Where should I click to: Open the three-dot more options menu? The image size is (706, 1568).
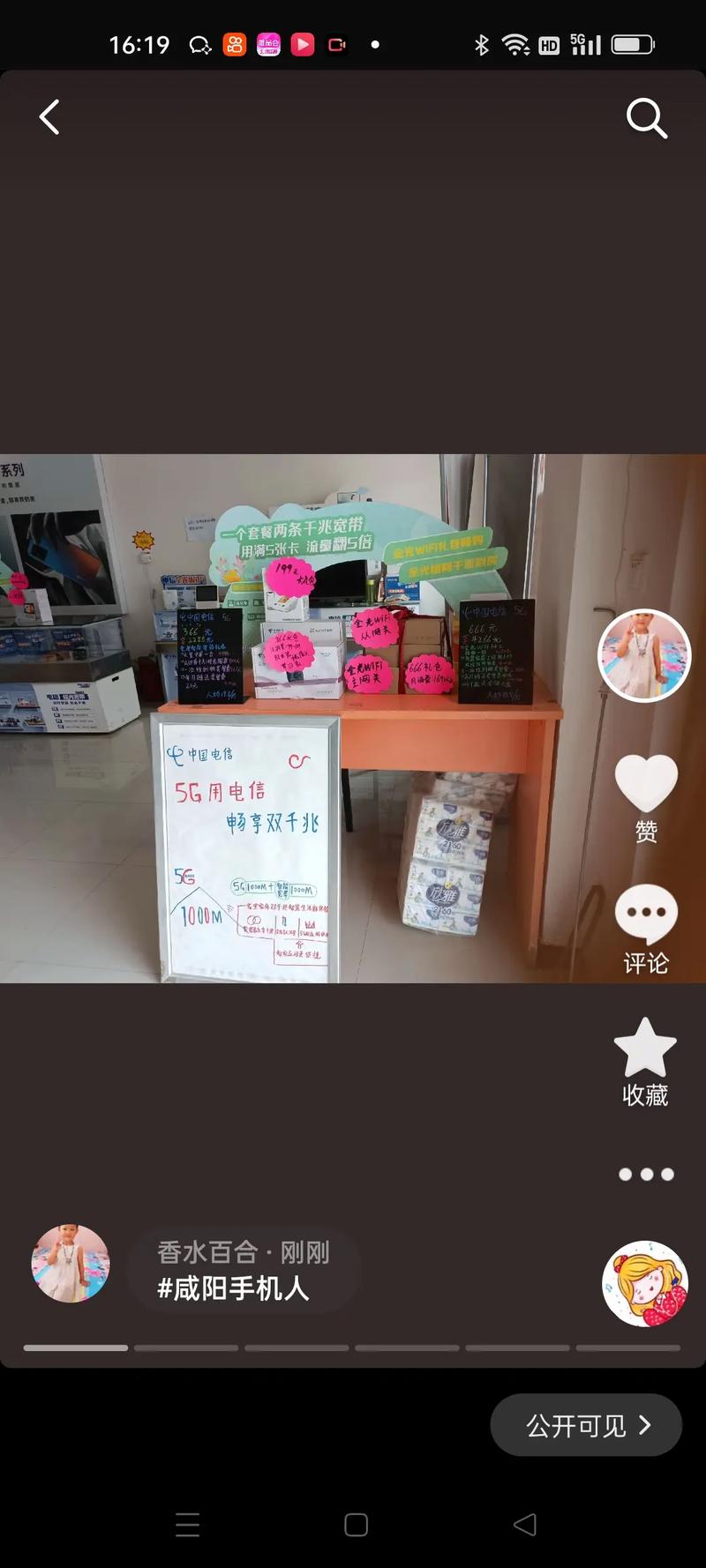[x=646, y=1175]
